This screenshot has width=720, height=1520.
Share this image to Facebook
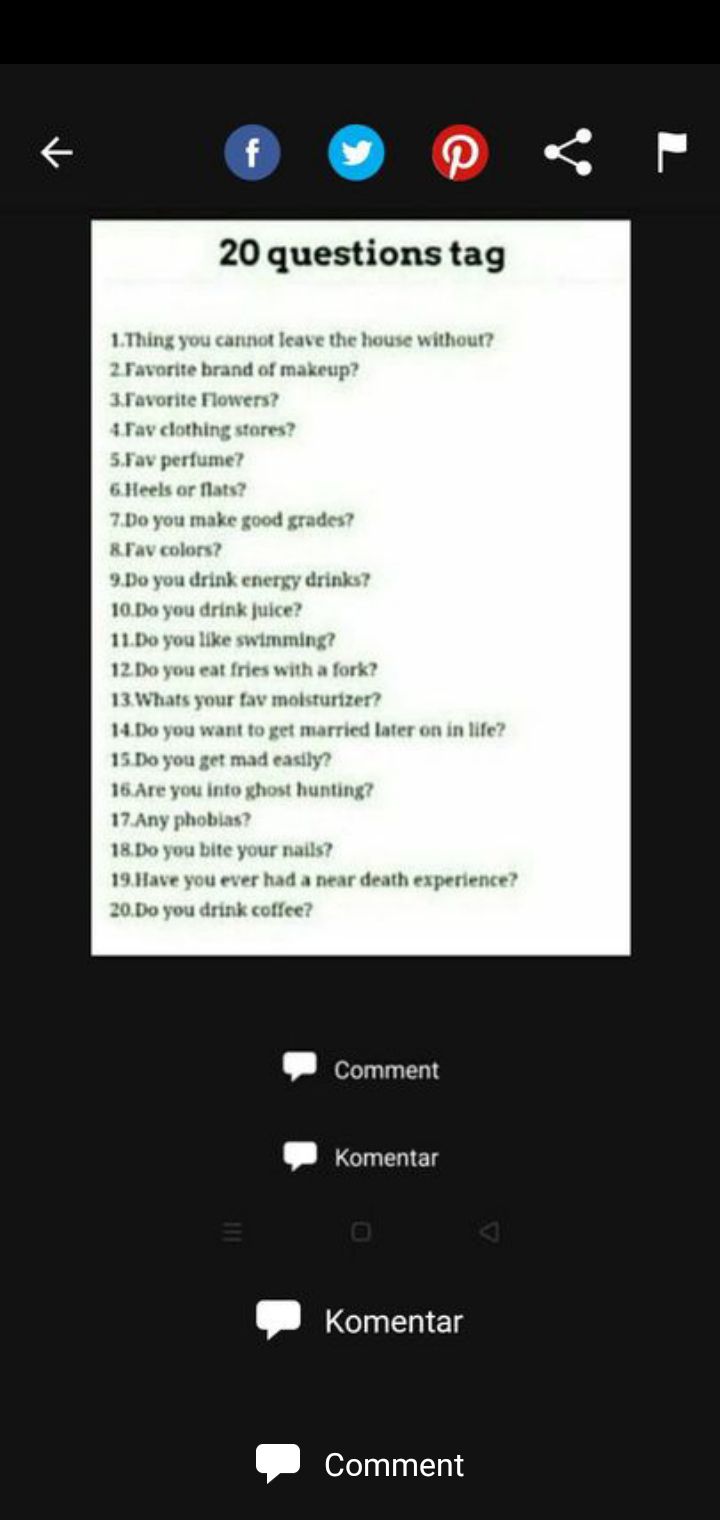(x=252, y=152)
